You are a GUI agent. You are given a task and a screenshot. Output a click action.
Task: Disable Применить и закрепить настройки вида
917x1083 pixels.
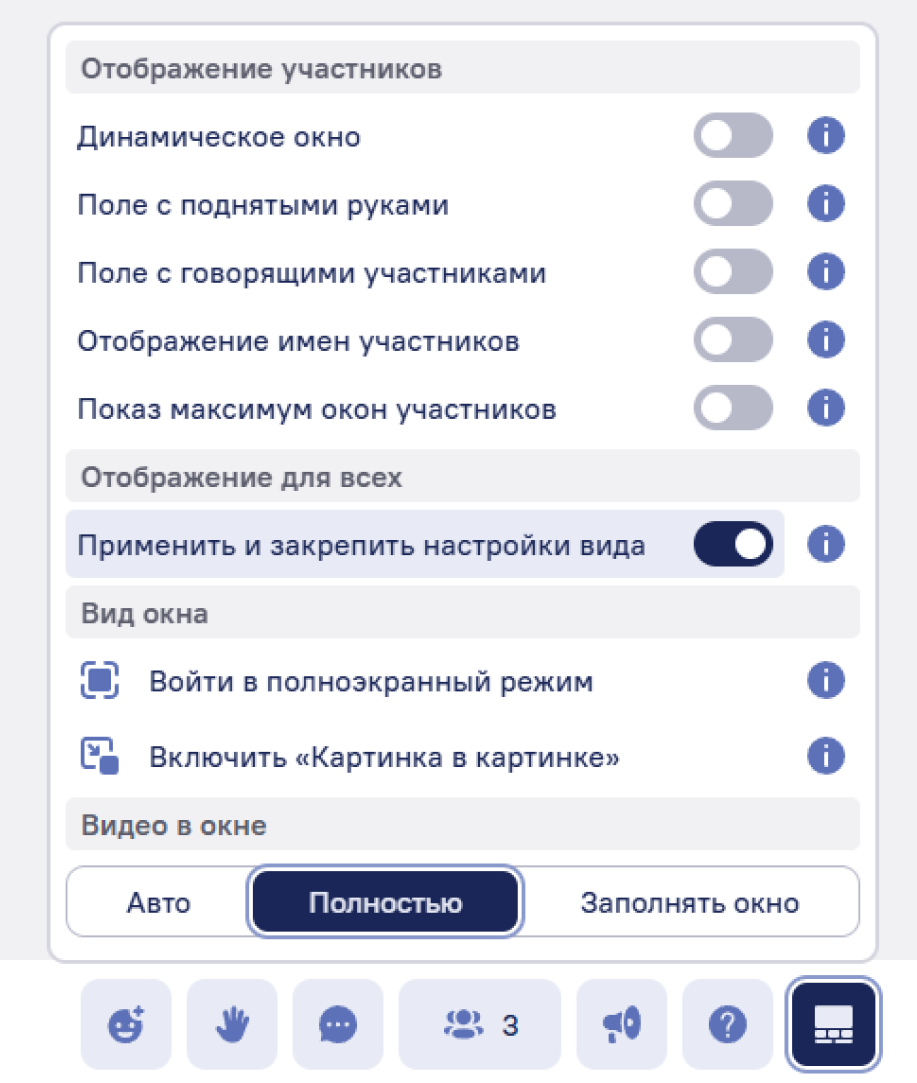pos(733,544)
